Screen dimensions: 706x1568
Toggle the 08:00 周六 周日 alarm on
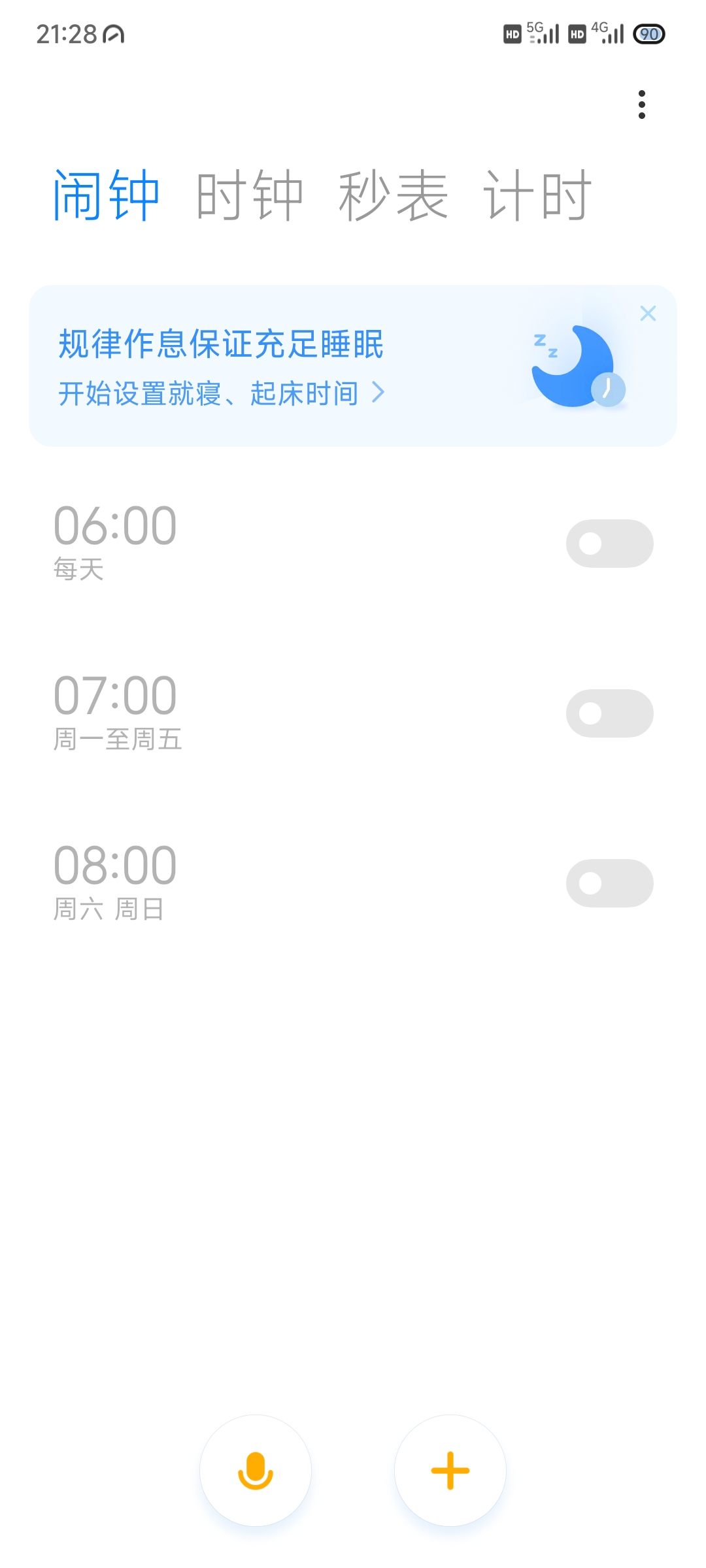pos(609,883)
